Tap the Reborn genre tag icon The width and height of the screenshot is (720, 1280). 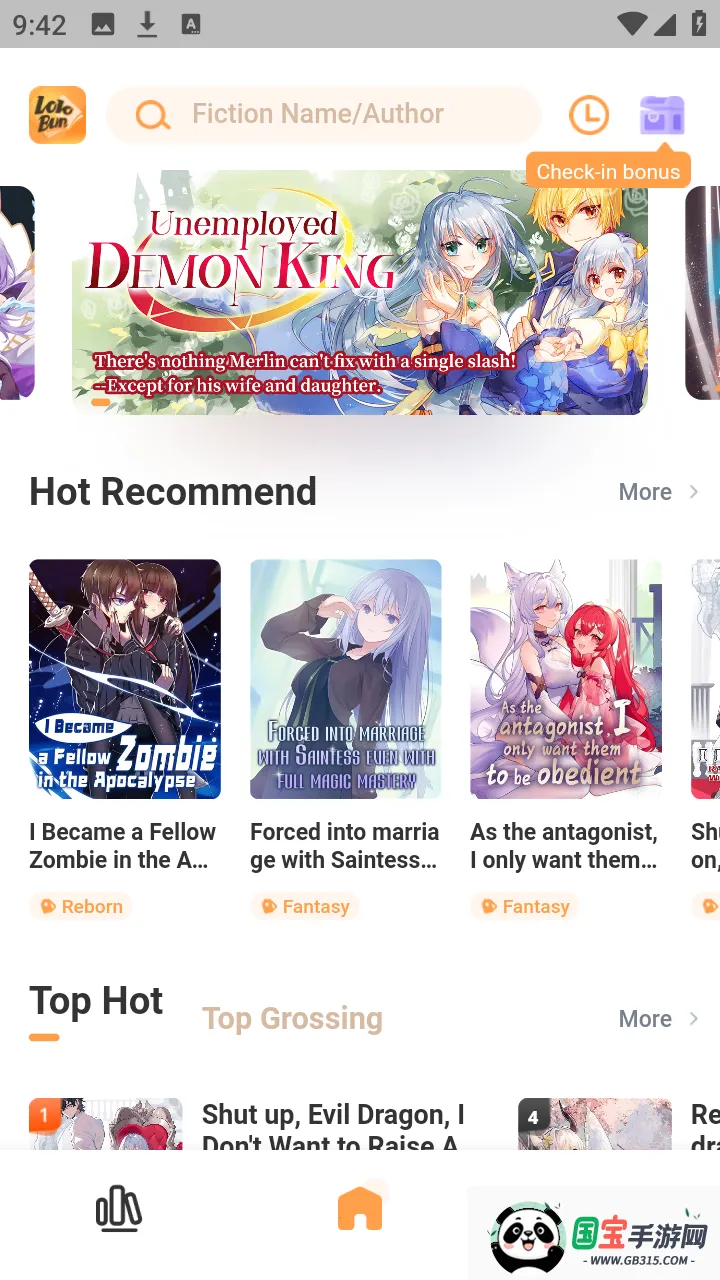tap(49, 906)
